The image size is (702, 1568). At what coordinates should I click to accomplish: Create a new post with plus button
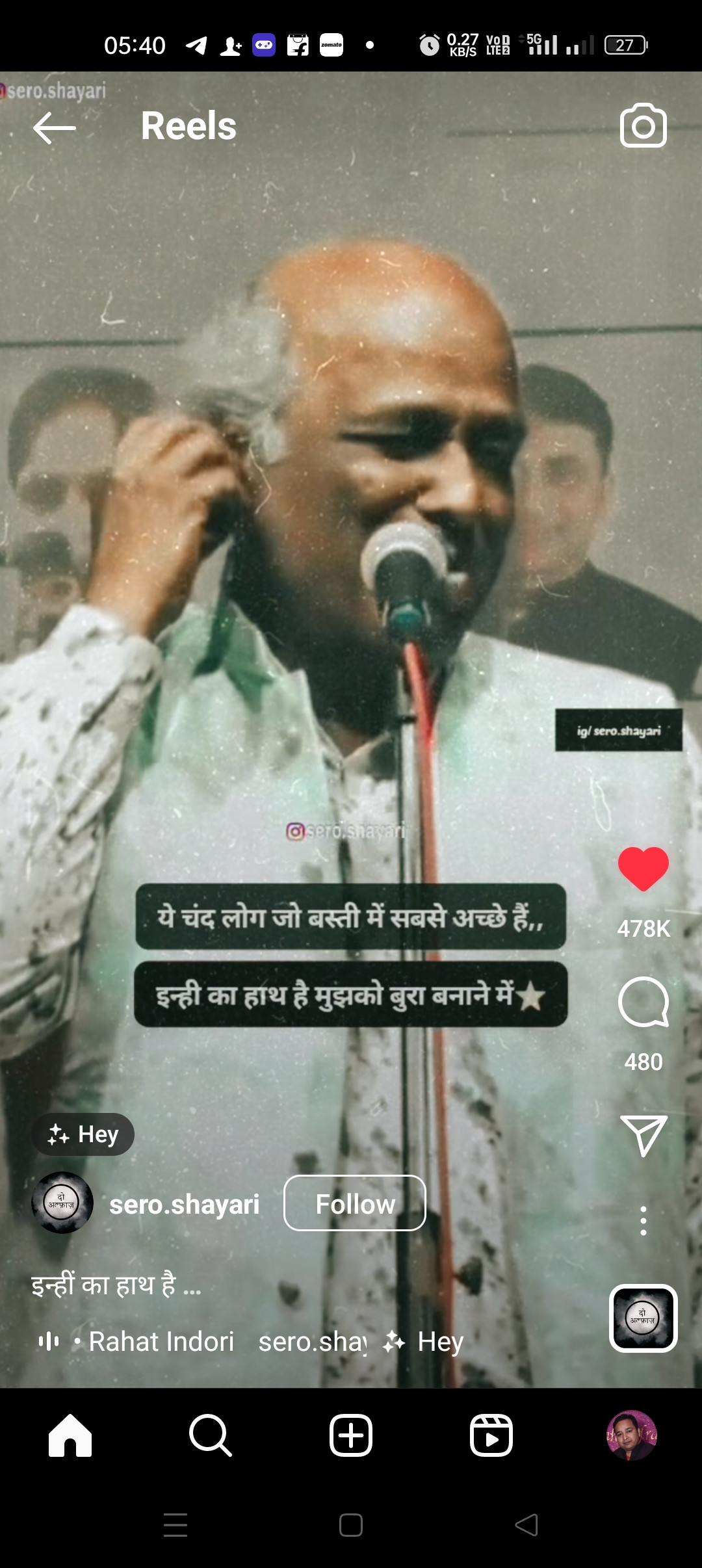pos(351,1435)
